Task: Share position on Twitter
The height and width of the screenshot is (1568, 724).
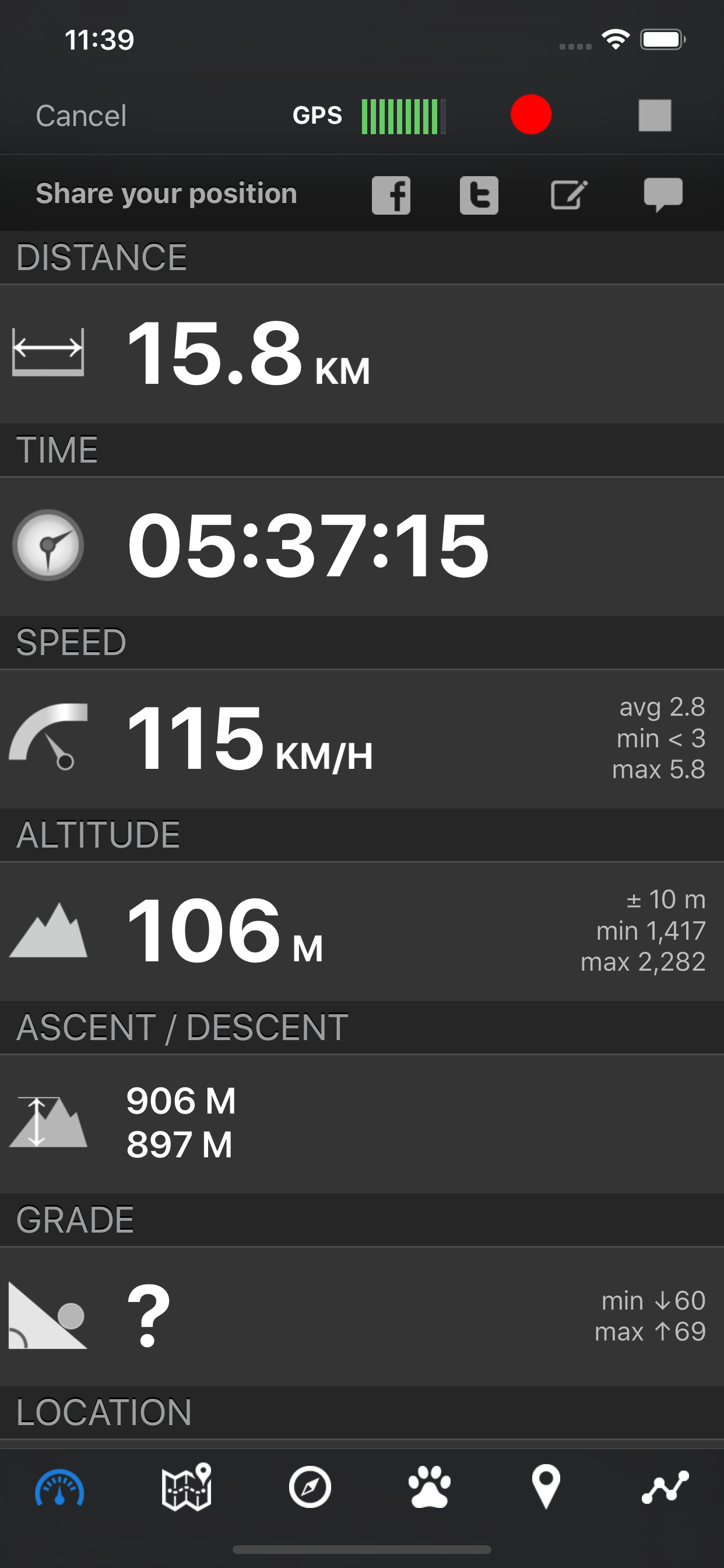Action: pos(479,195)
